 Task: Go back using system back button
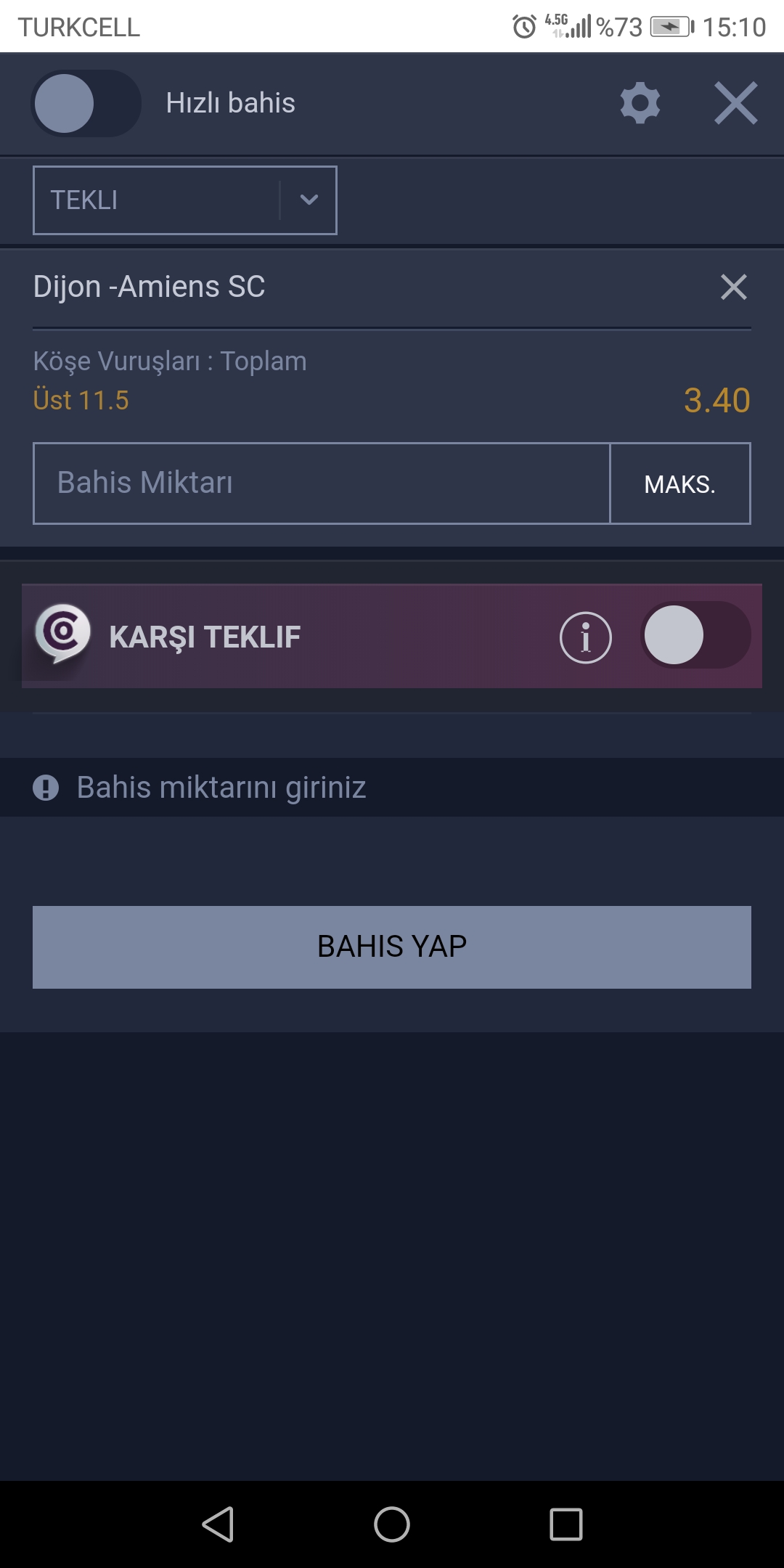tap(218, 1524)
